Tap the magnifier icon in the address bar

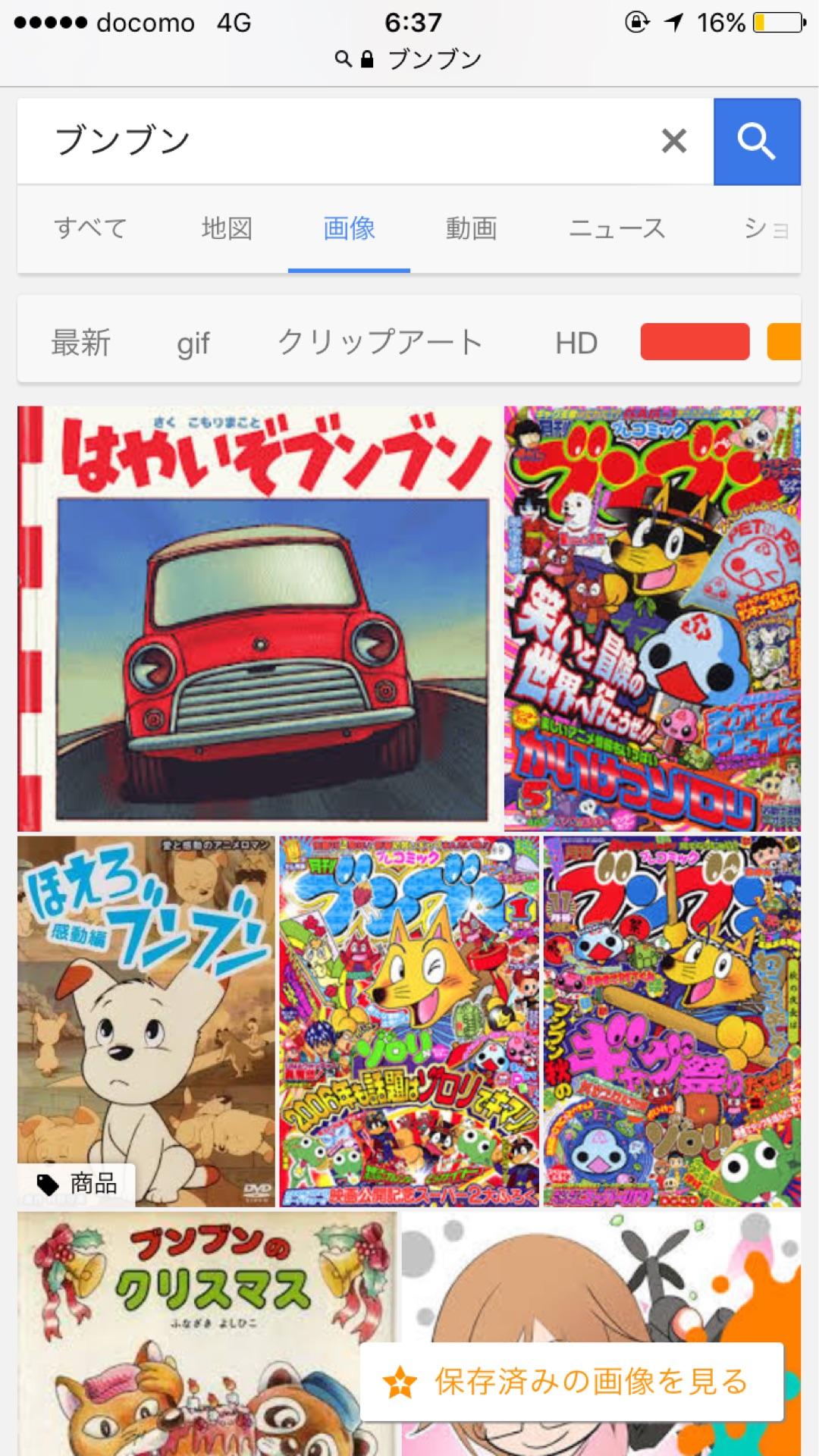point(342,58)
